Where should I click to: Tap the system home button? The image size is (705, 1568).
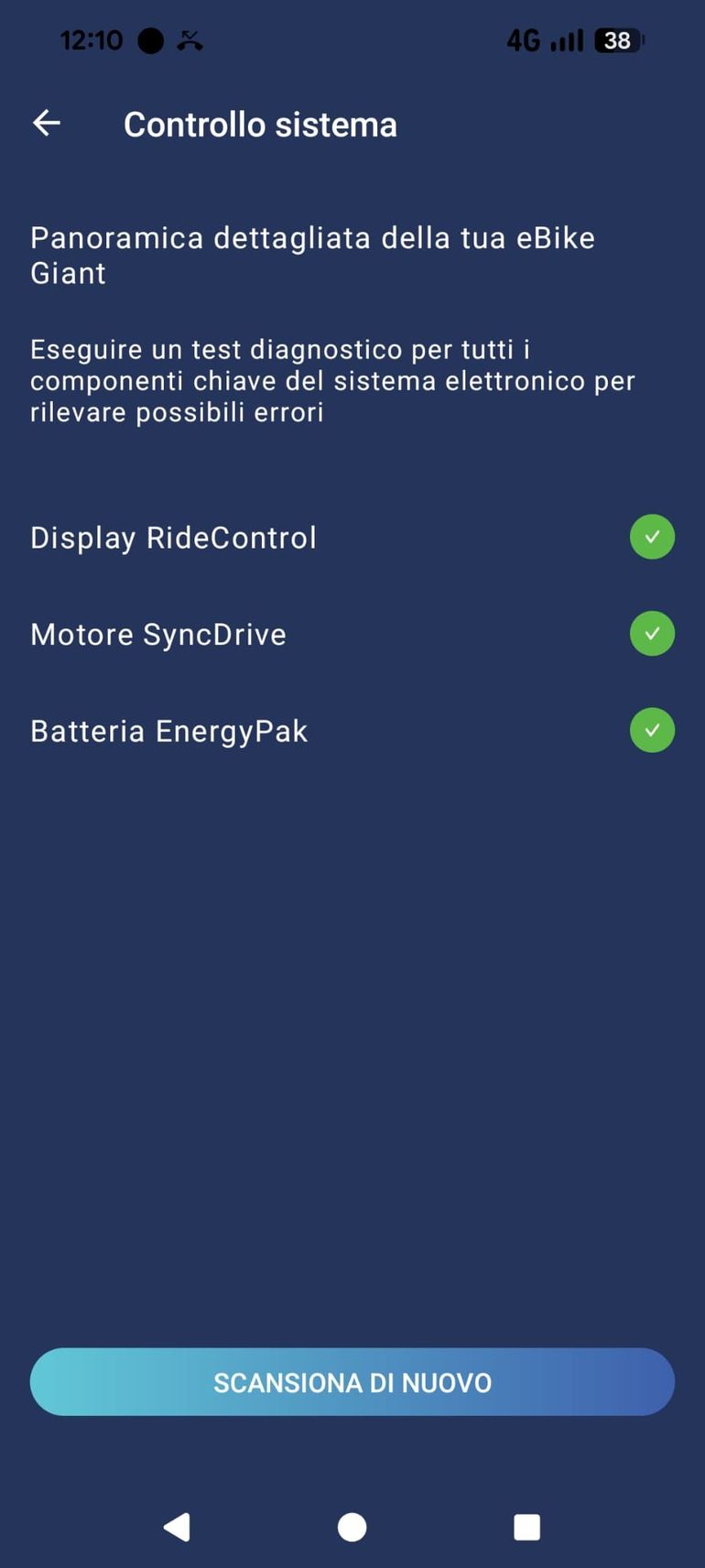coord(352,1527)
